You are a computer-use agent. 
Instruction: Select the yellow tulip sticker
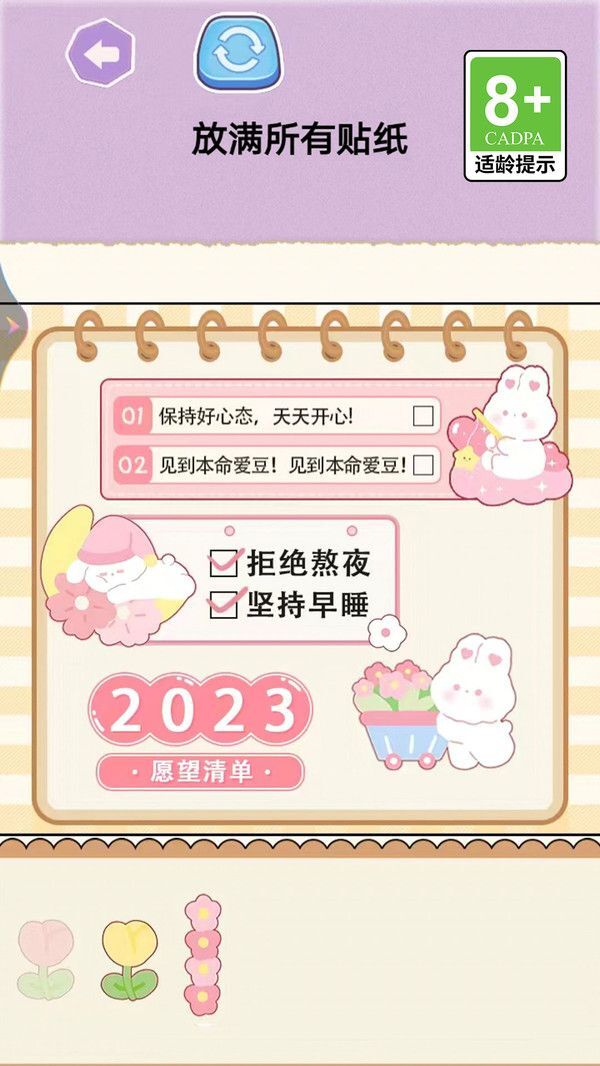[x=130, y=960]
